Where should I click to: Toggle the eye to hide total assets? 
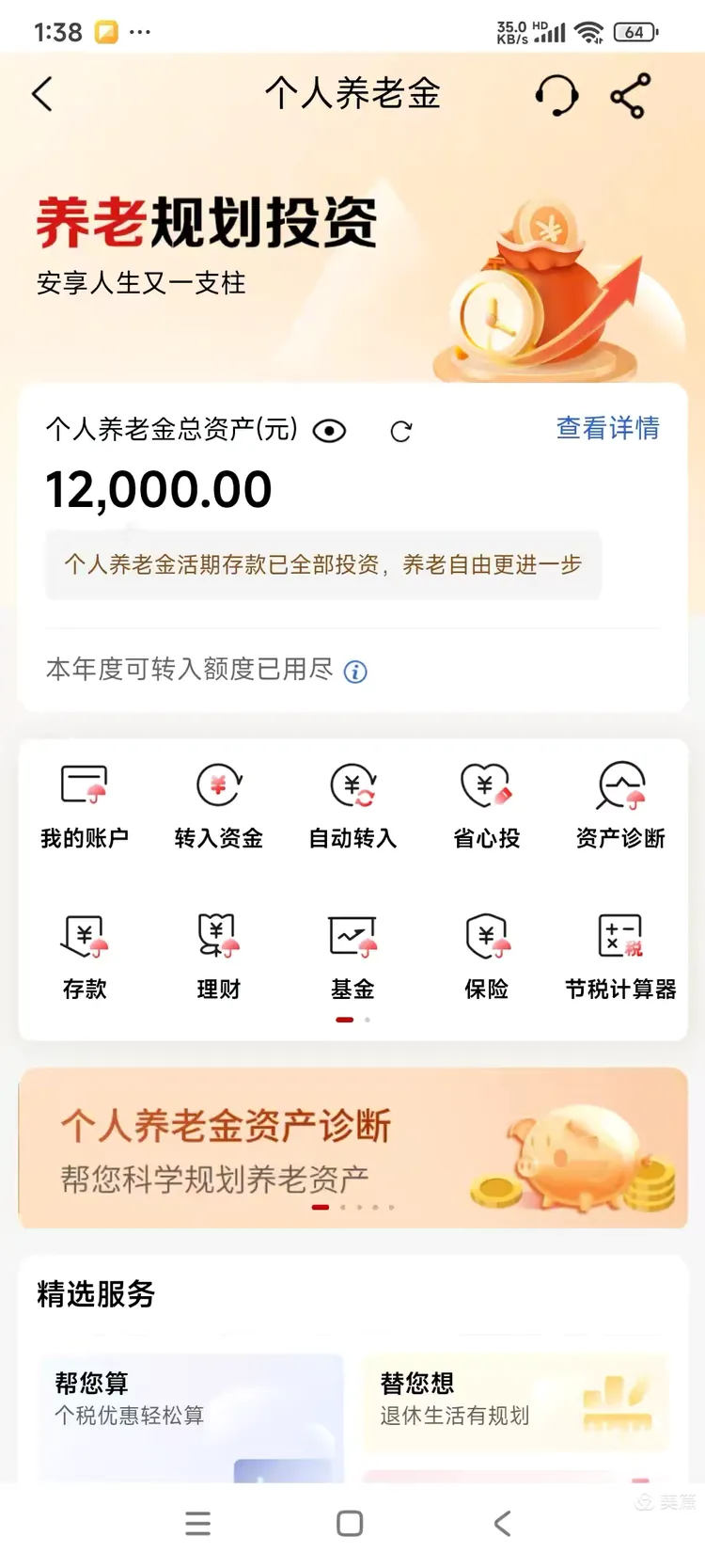click(x=328, y=431)
